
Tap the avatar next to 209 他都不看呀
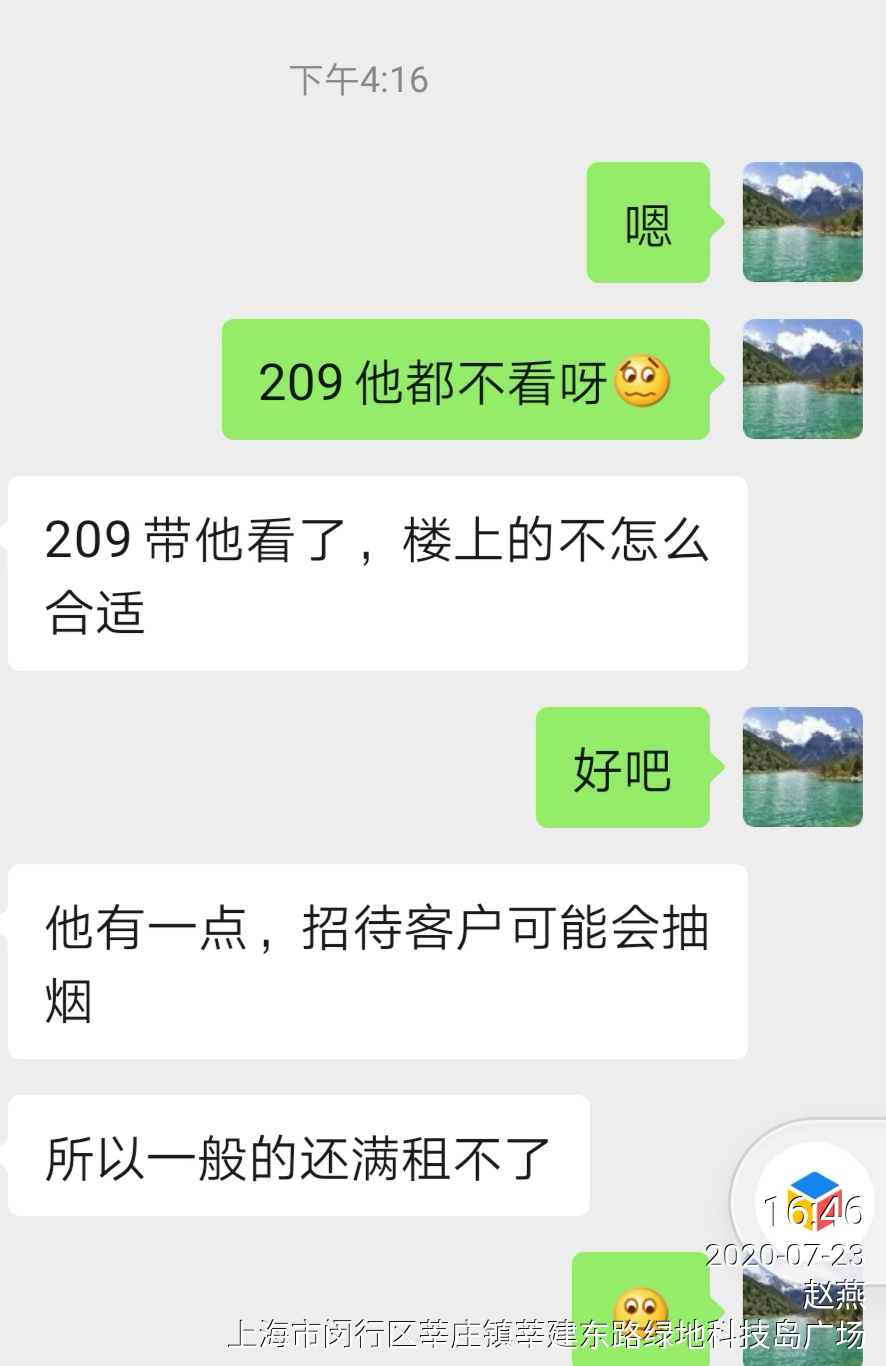tap(802, 379)
